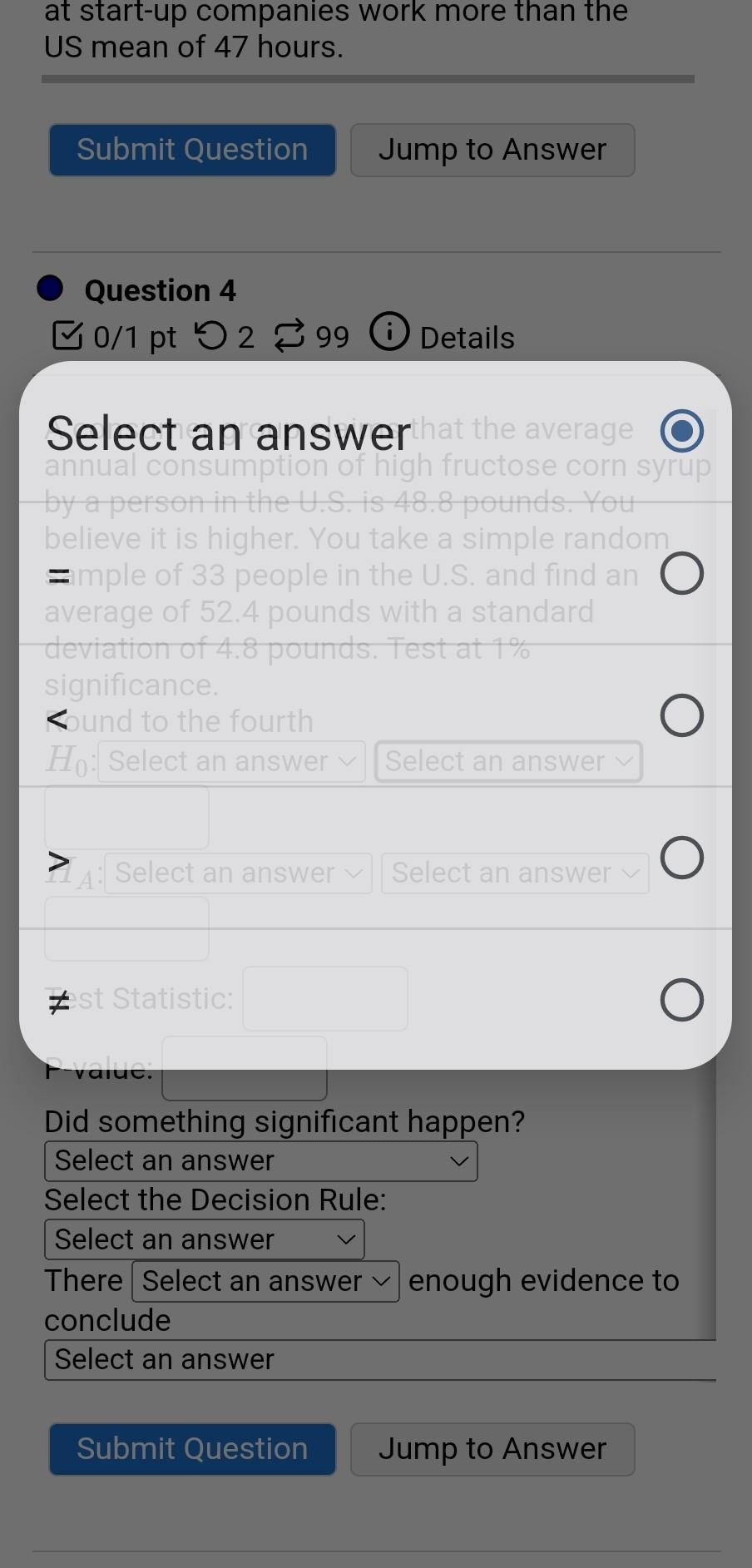Open the Did something significant happen dropdown
752x1568 pixels.
coord(260,1160)
